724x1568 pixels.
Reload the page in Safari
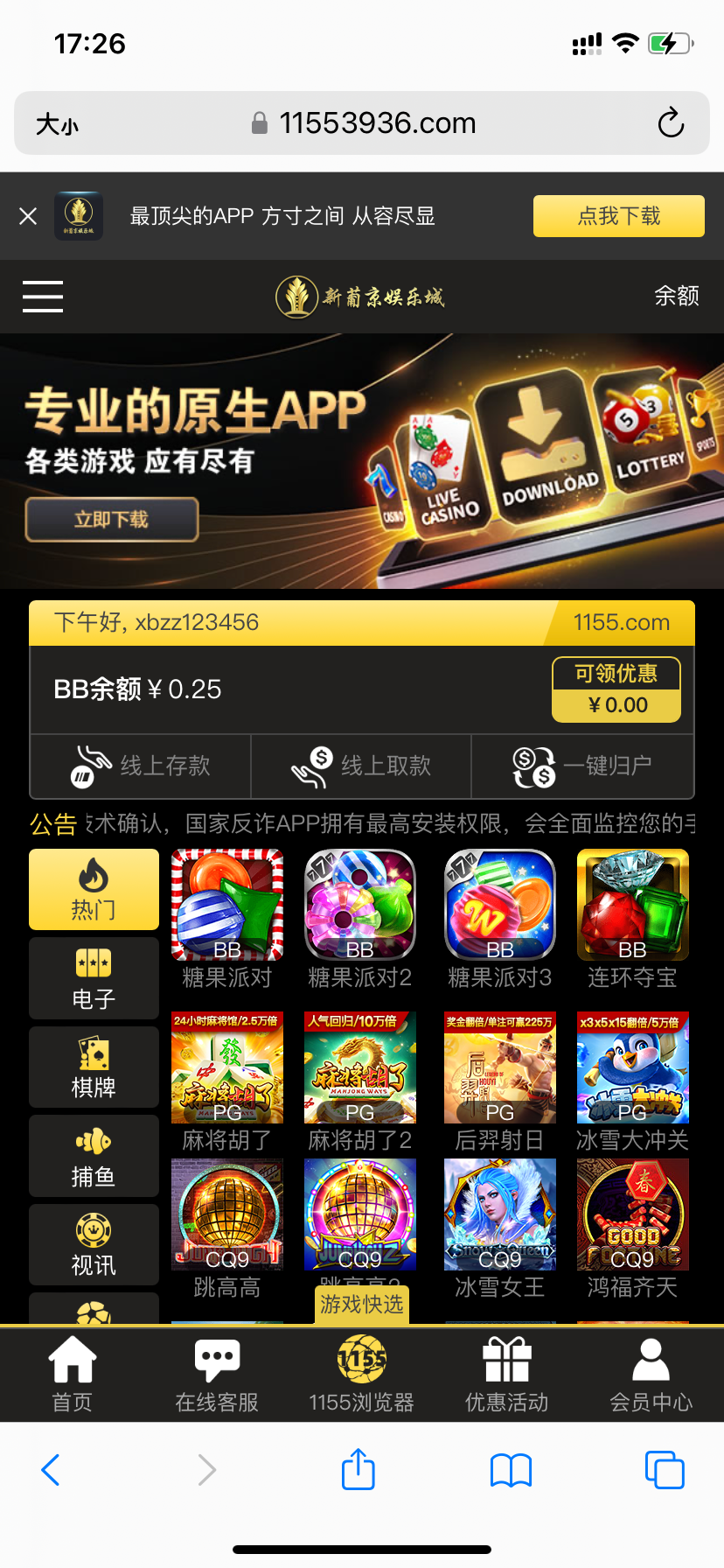click(x=671, y=123)
